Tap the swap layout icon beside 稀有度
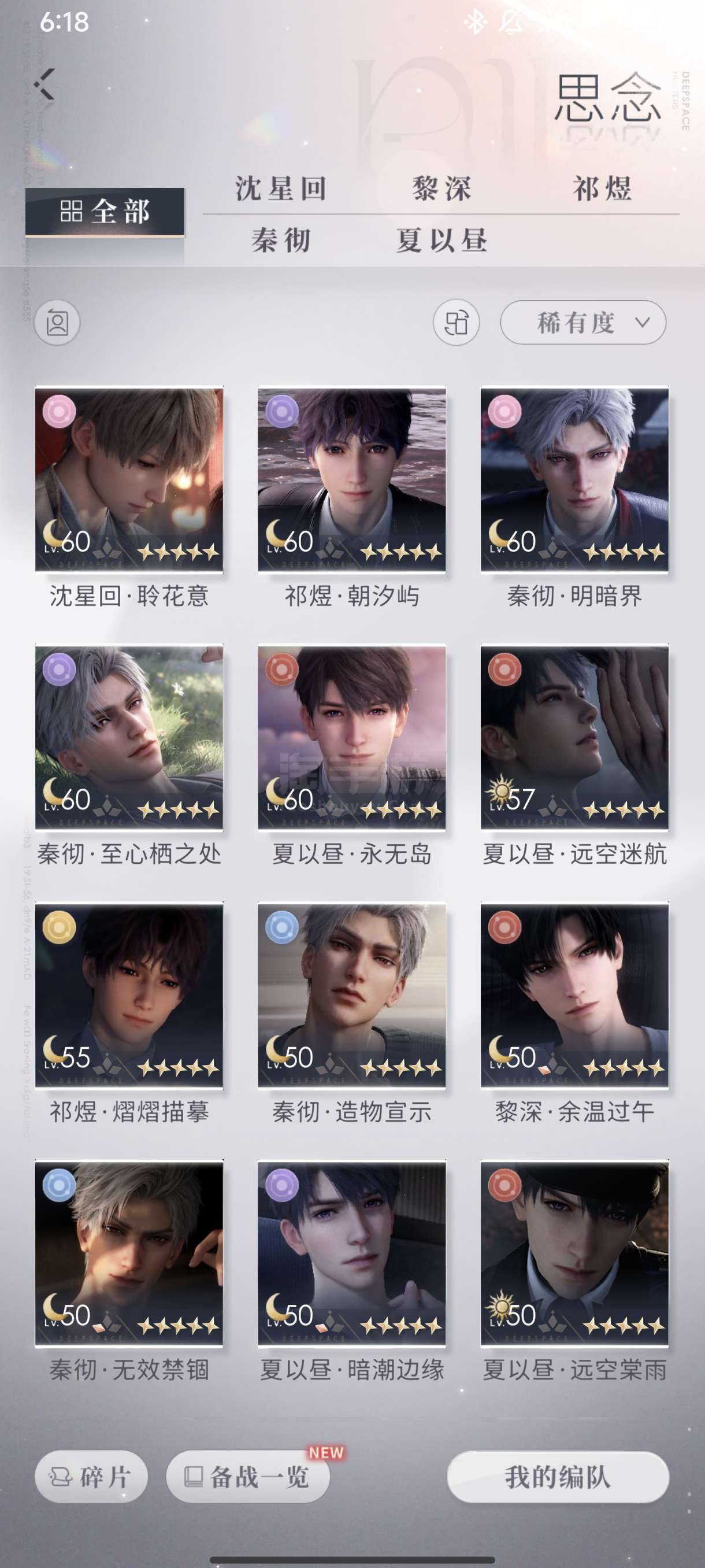705x1568 pixels. pyautogui.click(x=456, y=322)
